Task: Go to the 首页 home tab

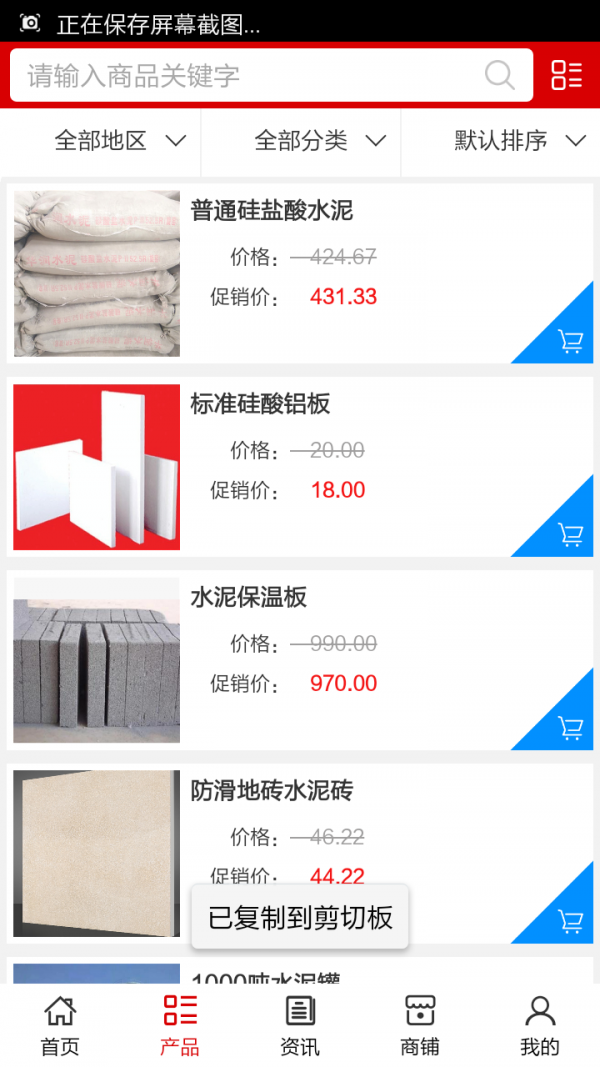Action: point(60,1026)
